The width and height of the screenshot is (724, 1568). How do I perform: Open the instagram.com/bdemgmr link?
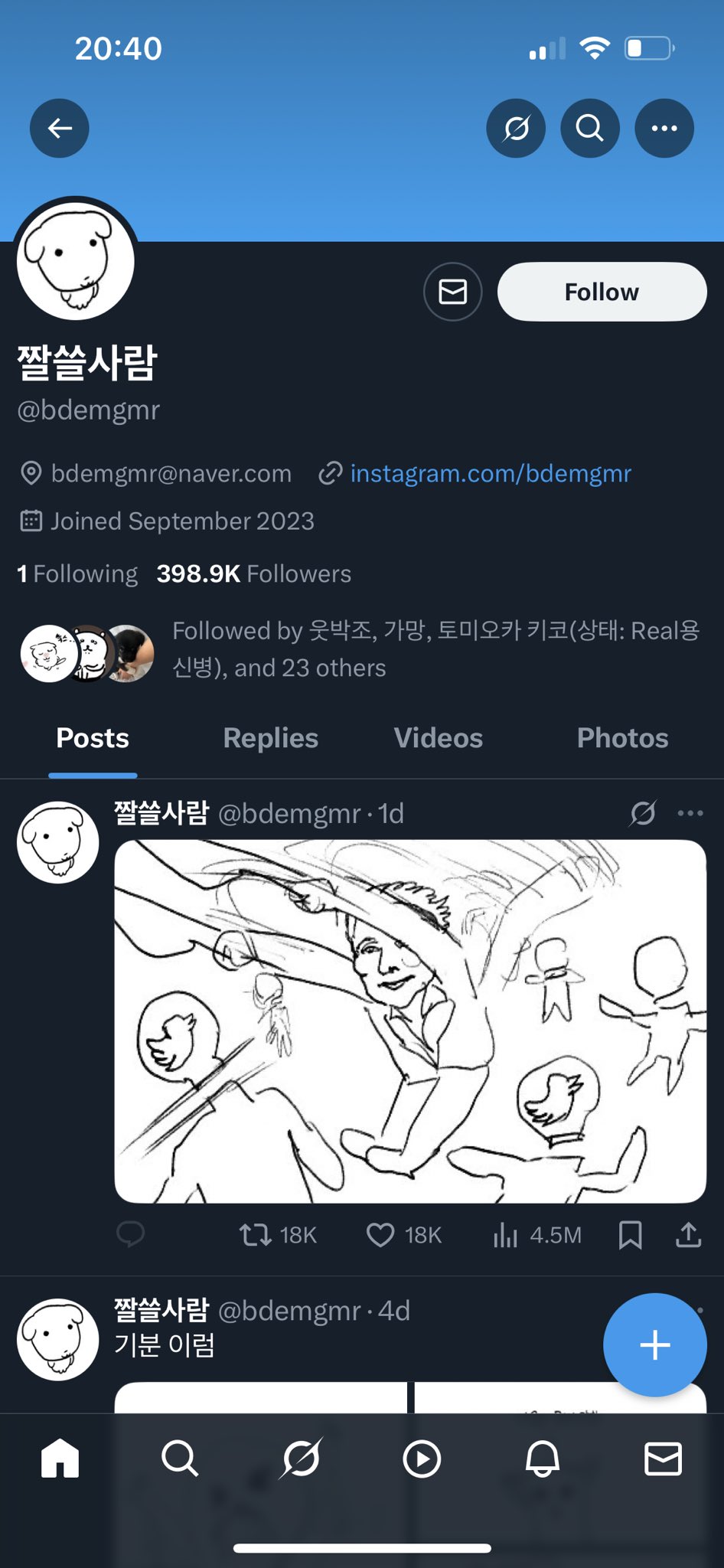click(490, 473)
